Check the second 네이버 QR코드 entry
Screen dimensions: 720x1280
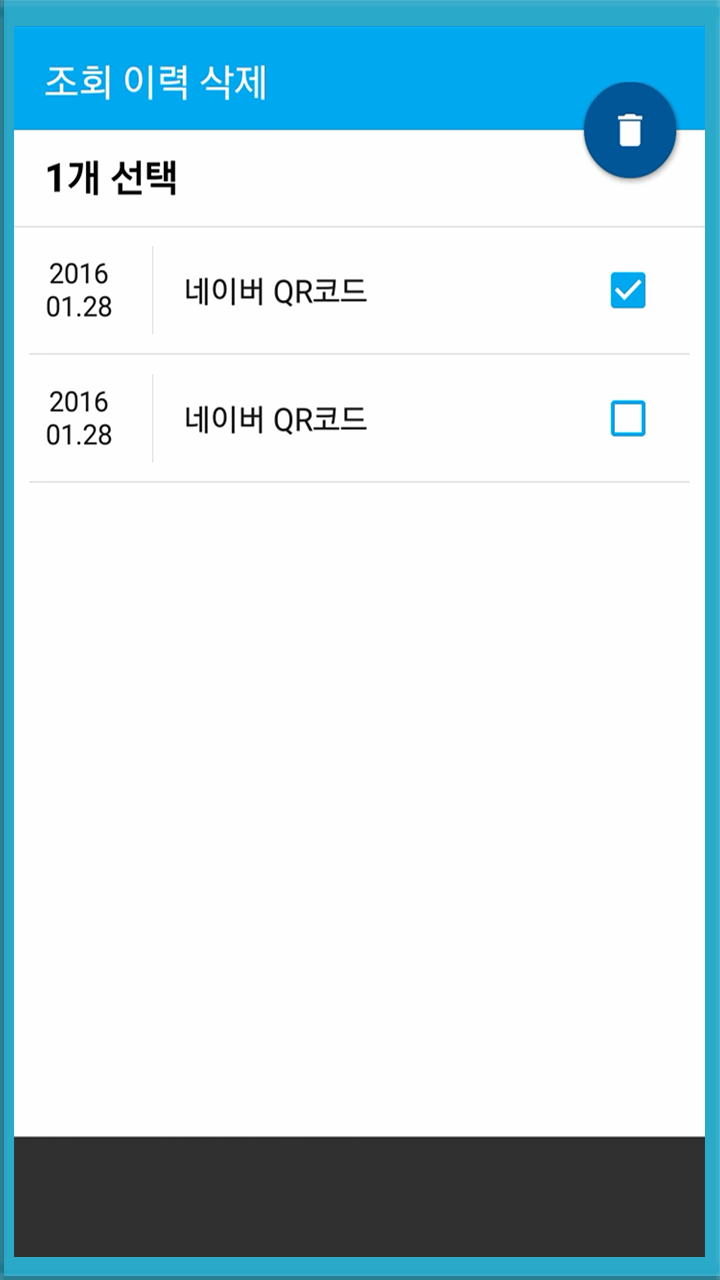pyautogui.click(x=628, y=418)
